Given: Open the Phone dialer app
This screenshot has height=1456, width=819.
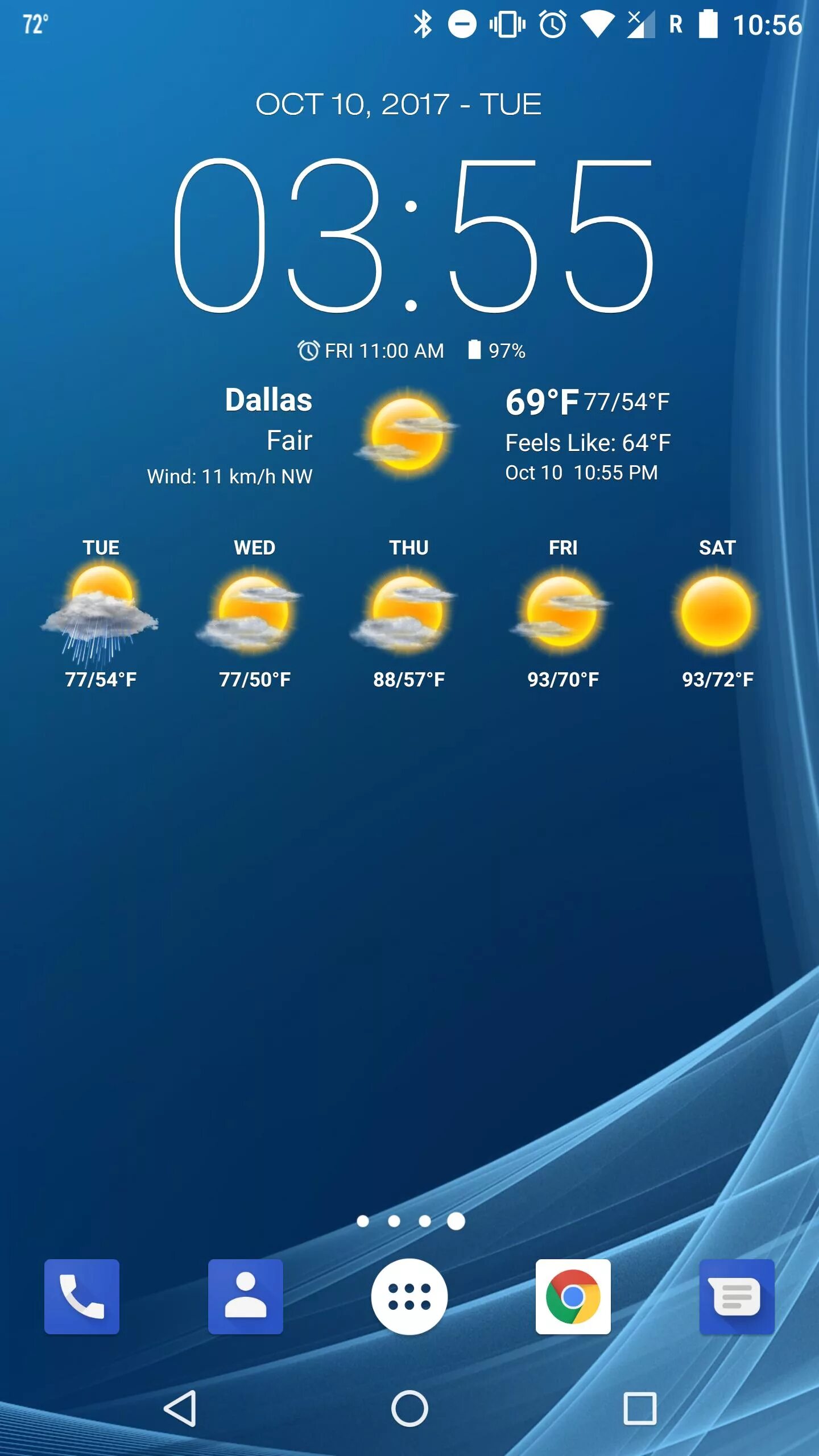Looking at the screenshot, I should 82,1297.
